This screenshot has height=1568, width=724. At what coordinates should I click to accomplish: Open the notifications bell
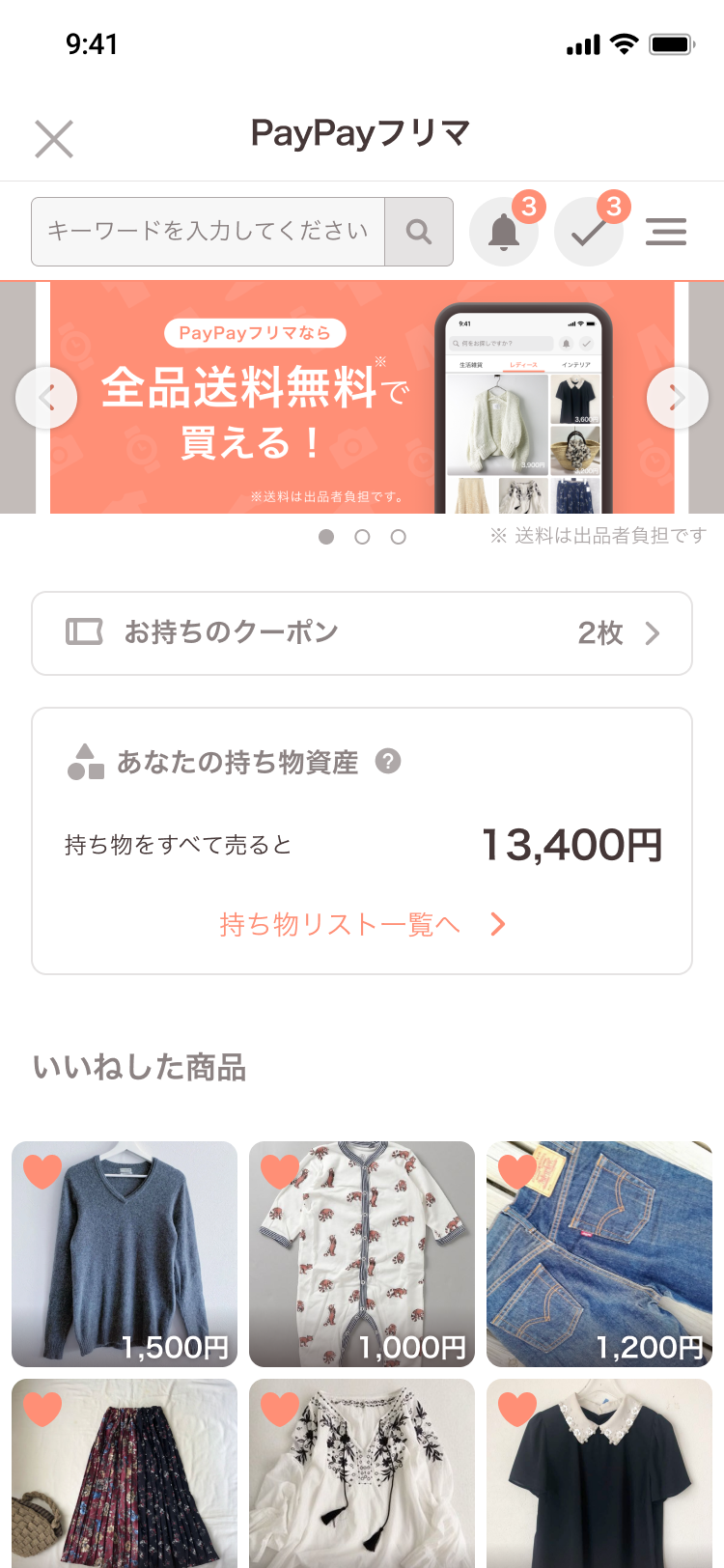coord(504,232)
